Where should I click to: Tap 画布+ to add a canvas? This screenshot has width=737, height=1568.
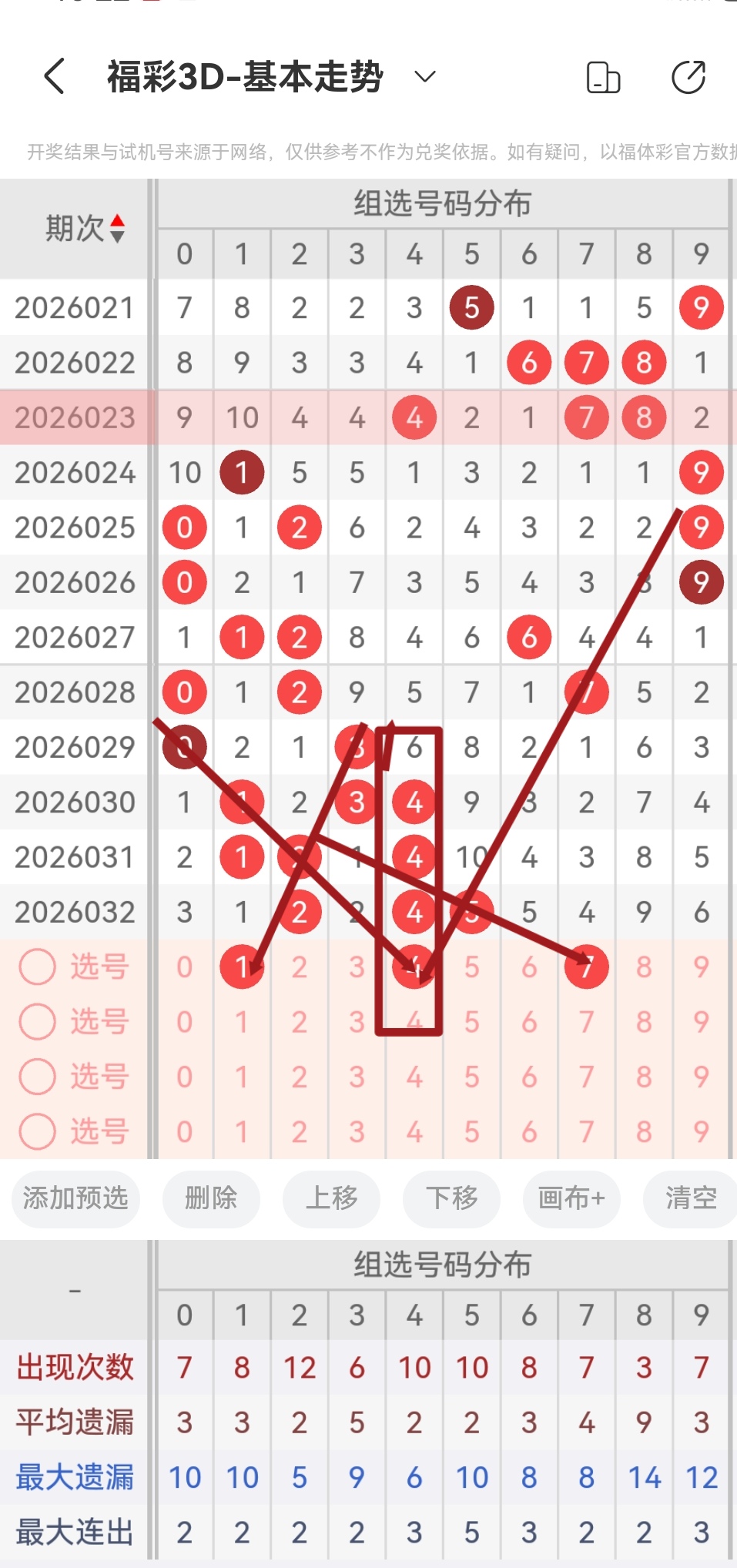571,1199
